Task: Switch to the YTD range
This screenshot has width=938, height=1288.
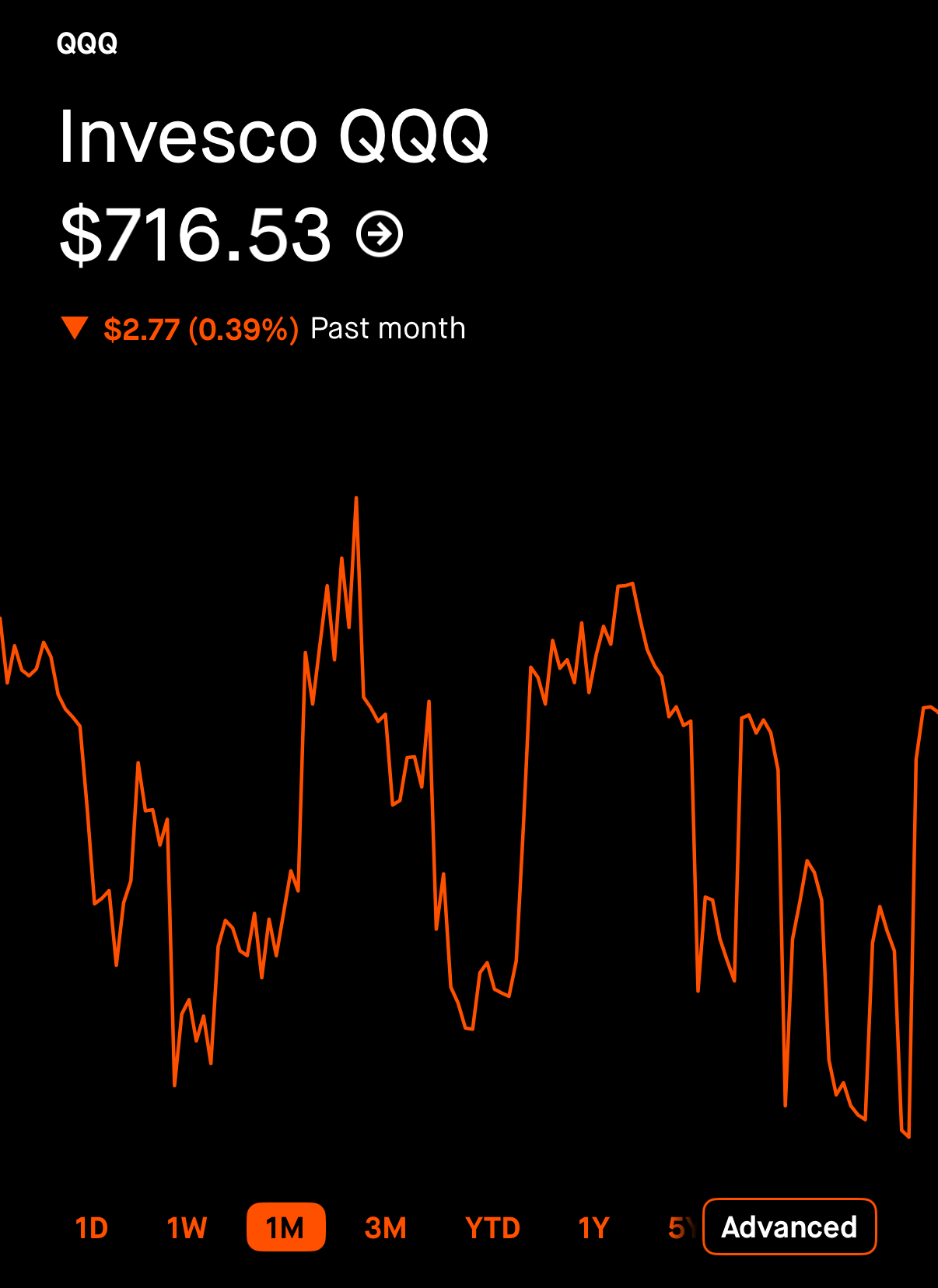Action: 492,1227
